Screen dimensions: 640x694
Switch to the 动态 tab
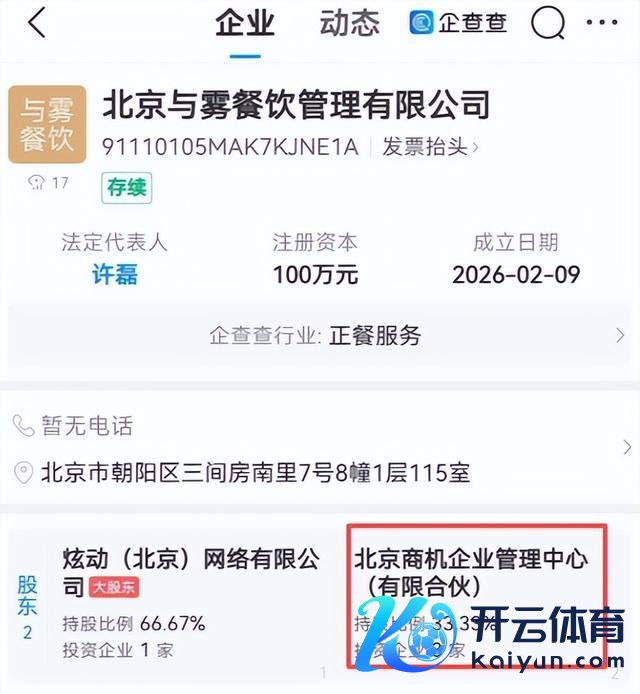(349, 23)
